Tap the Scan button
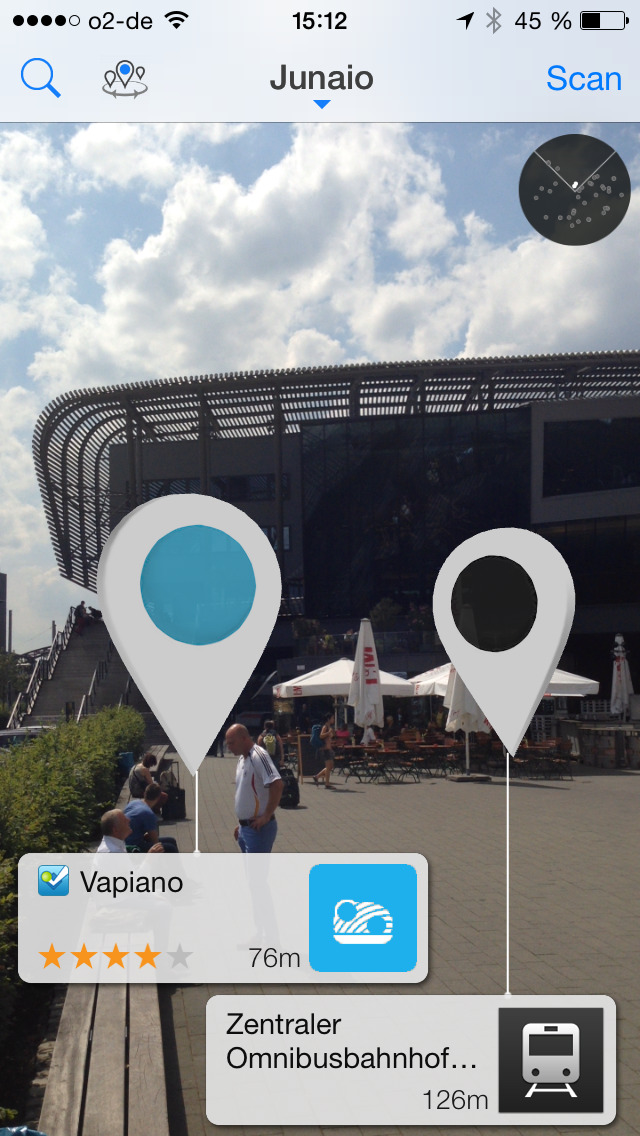Viewport: 640px width, 1136px height. (x=584, y=78)
